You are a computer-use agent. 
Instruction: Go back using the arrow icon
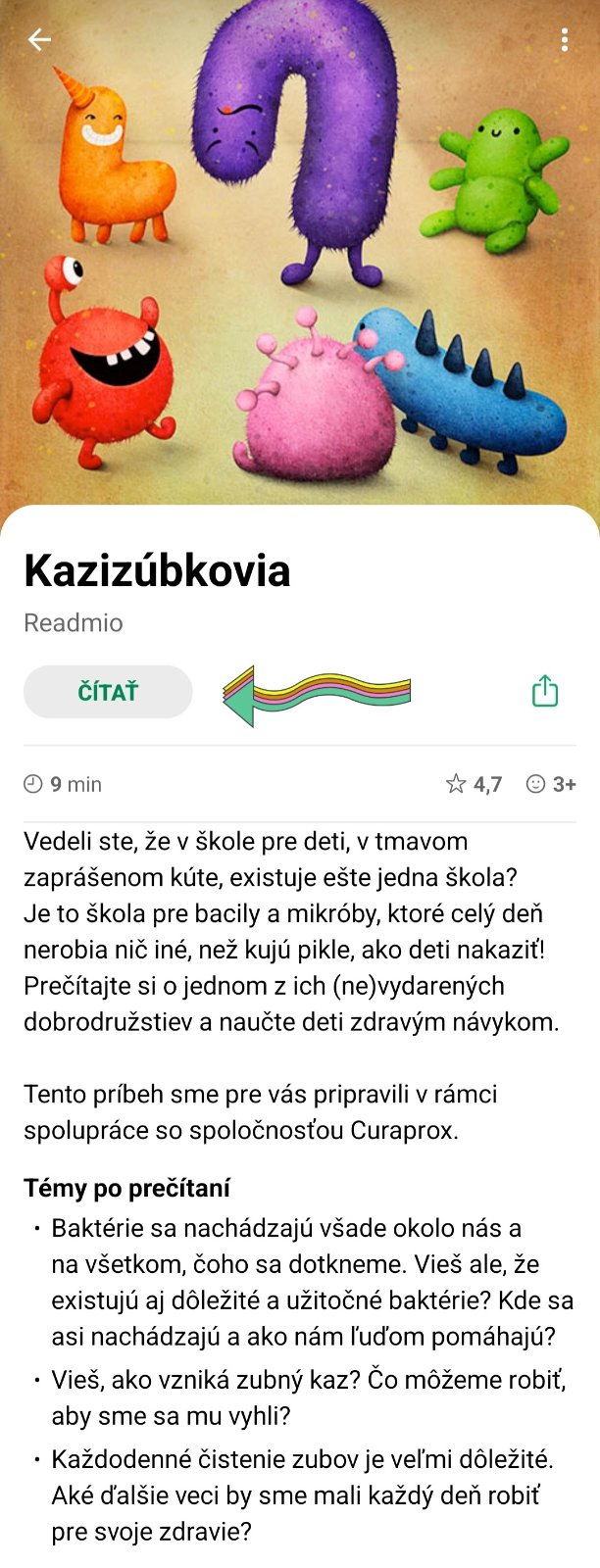pos(39,39)
